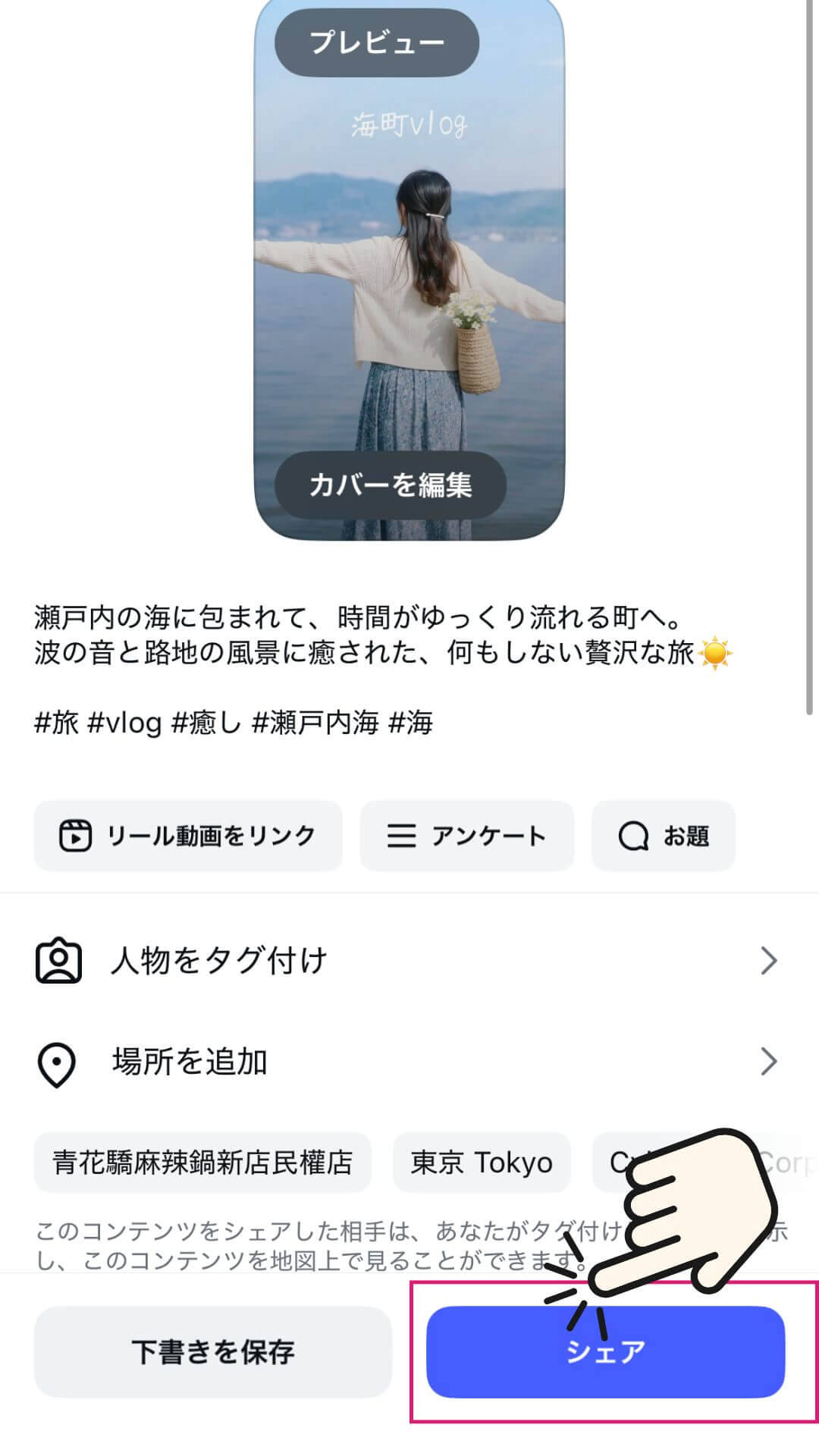Select the Reels link icon next to リール動画をリンク

[x=77, y=835]
